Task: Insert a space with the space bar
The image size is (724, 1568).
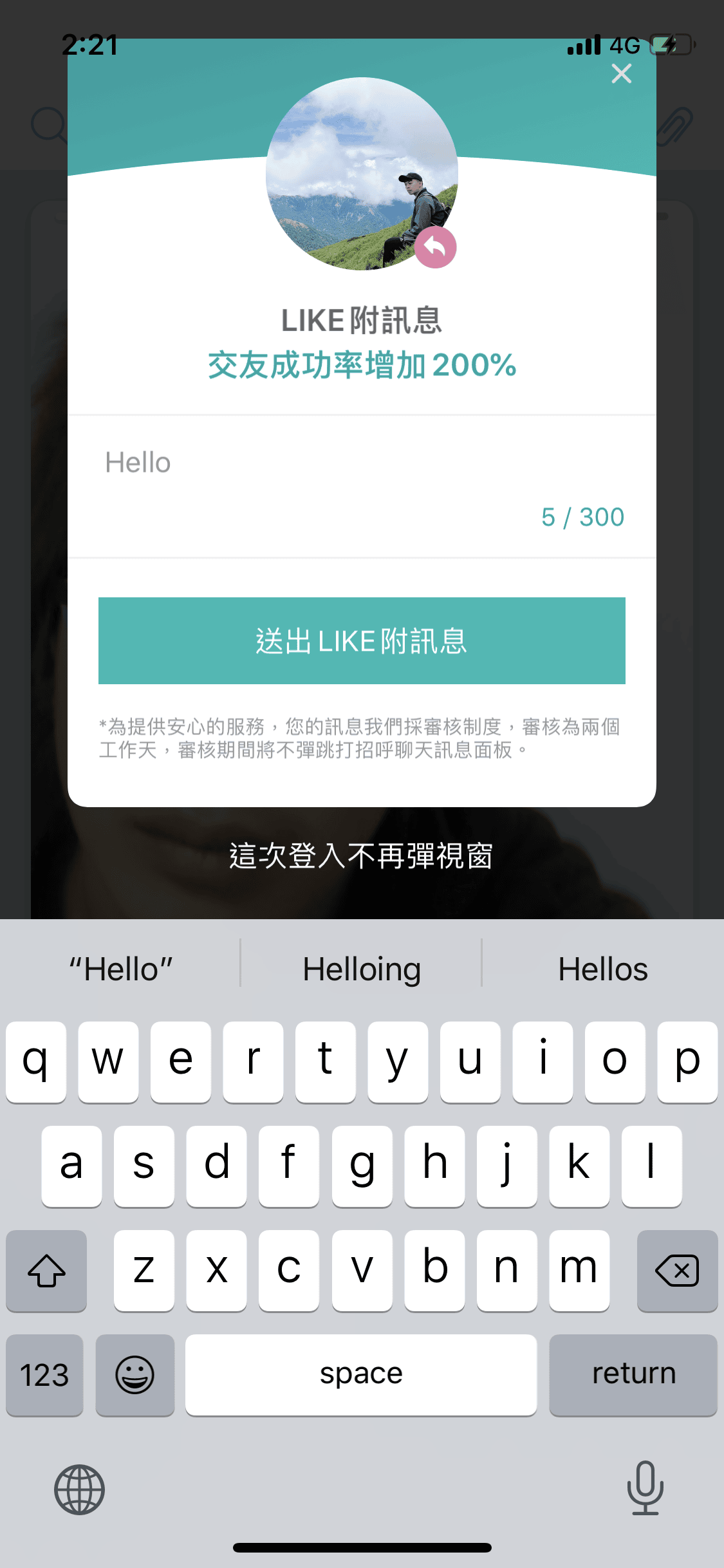Action: (x=360, y=1375)
